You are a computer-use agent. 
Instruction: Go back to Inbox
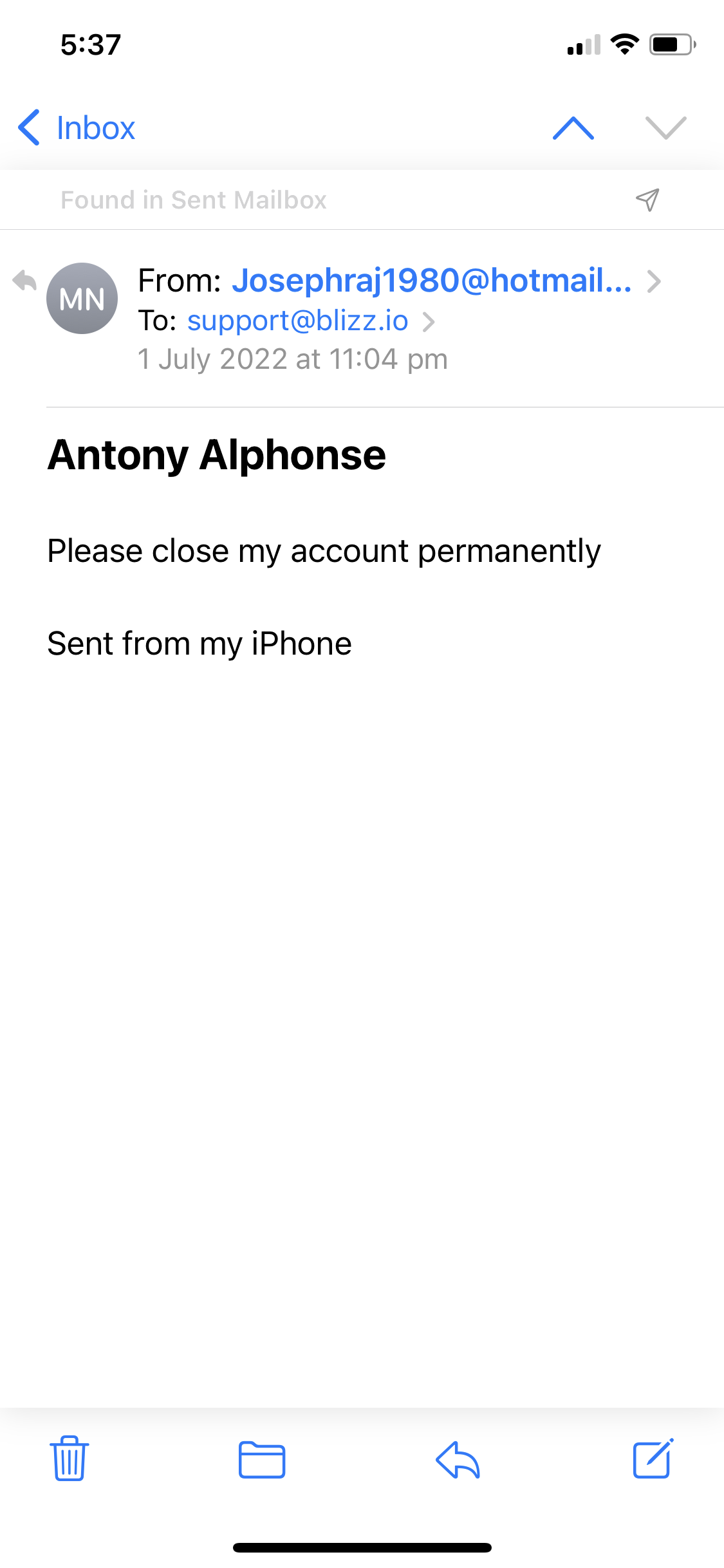[77, 127]
